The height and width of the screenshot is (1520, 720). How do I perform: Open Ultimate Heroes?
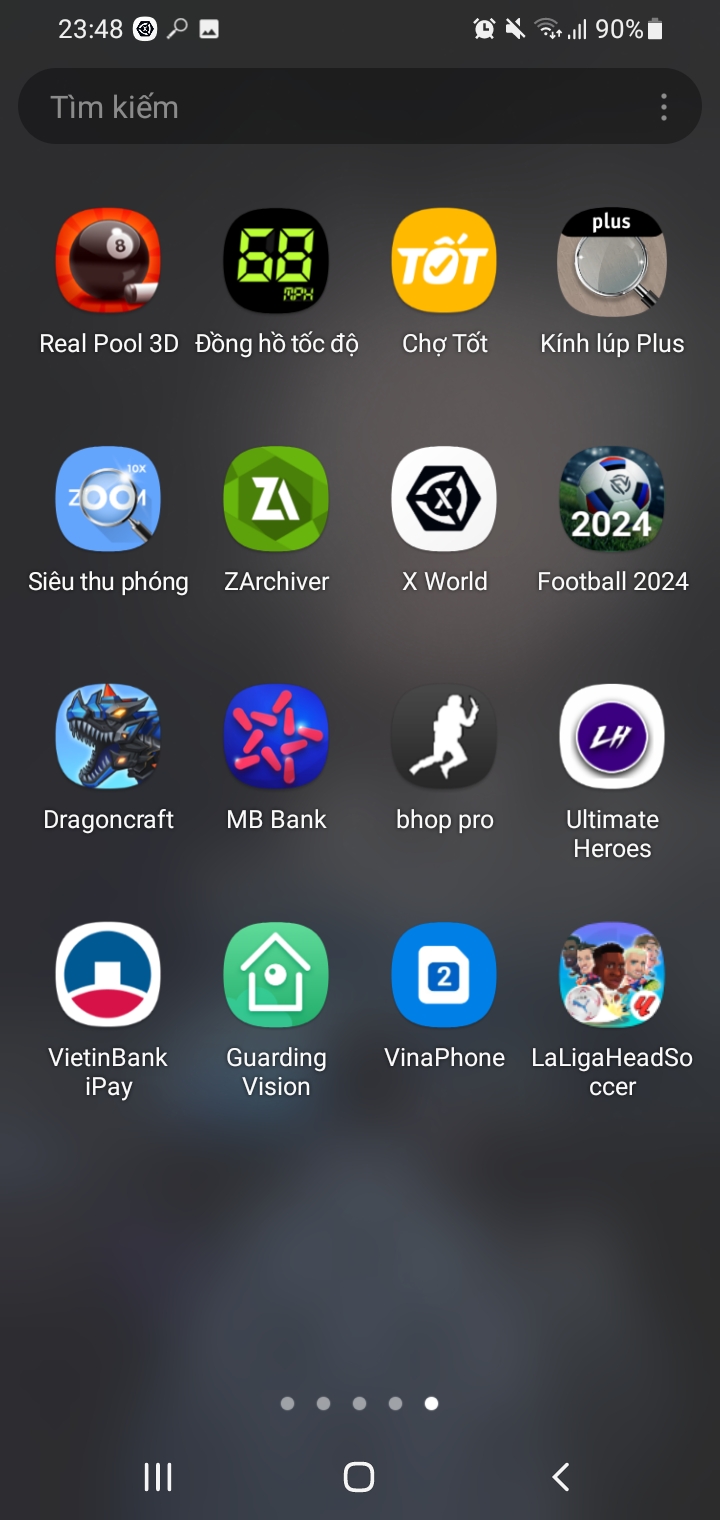coord(612,737)
